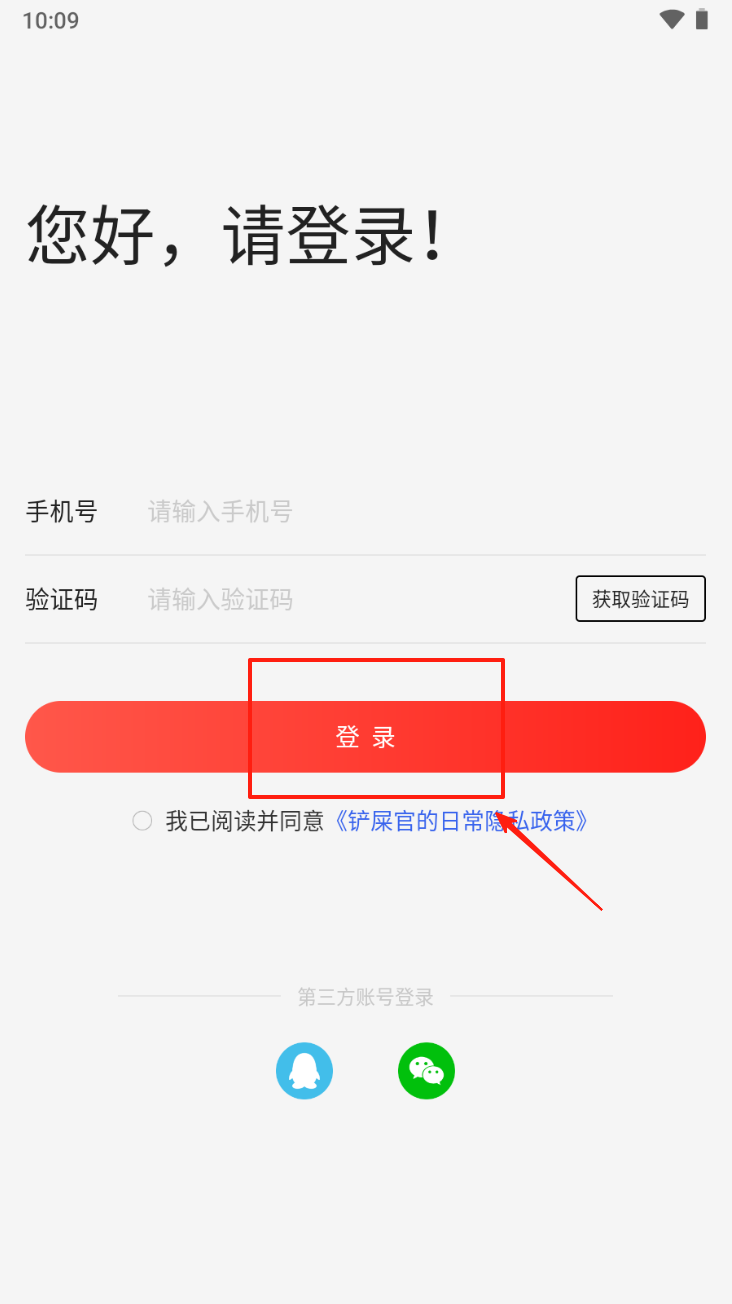732x1304 pixels.
Task: Tap the red 登录 login button
Action: pos(366,737)
